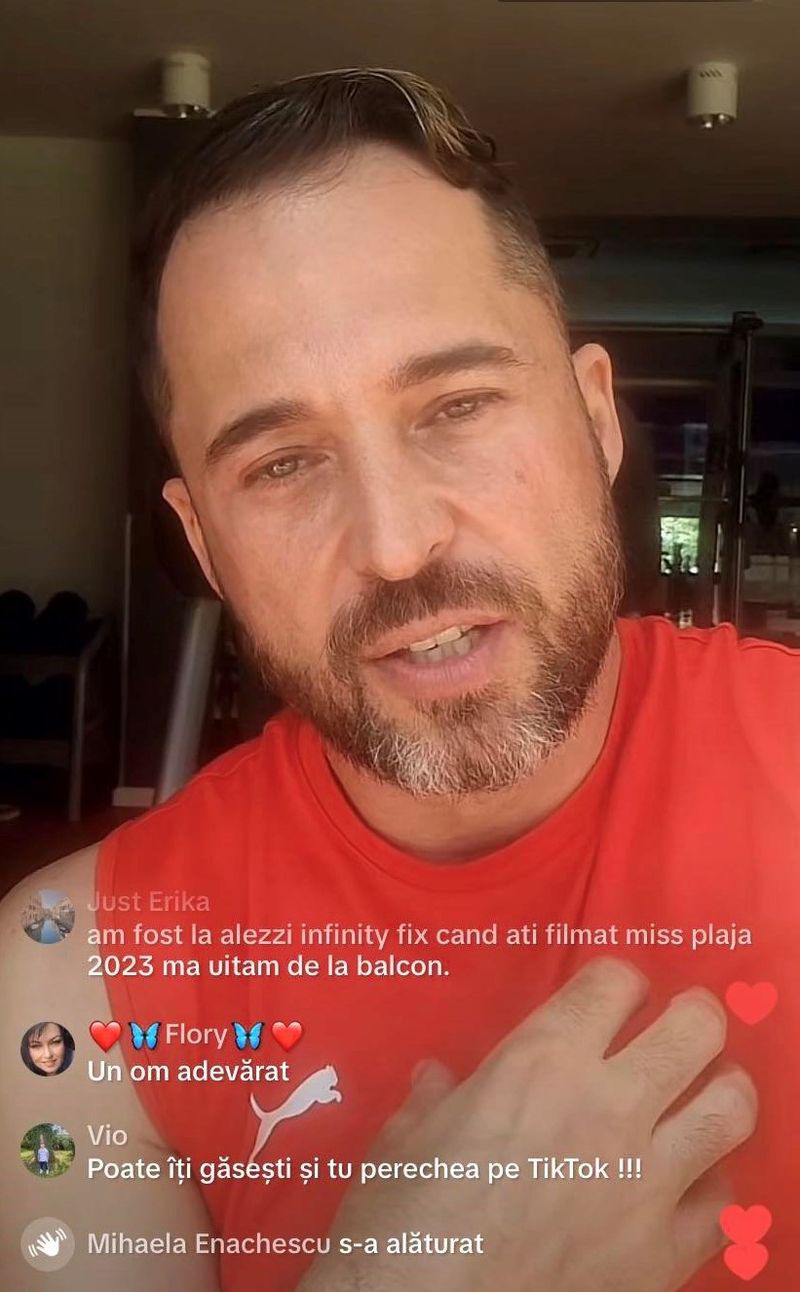Tap Flory's avatar in the live chat

(47, 1048)
